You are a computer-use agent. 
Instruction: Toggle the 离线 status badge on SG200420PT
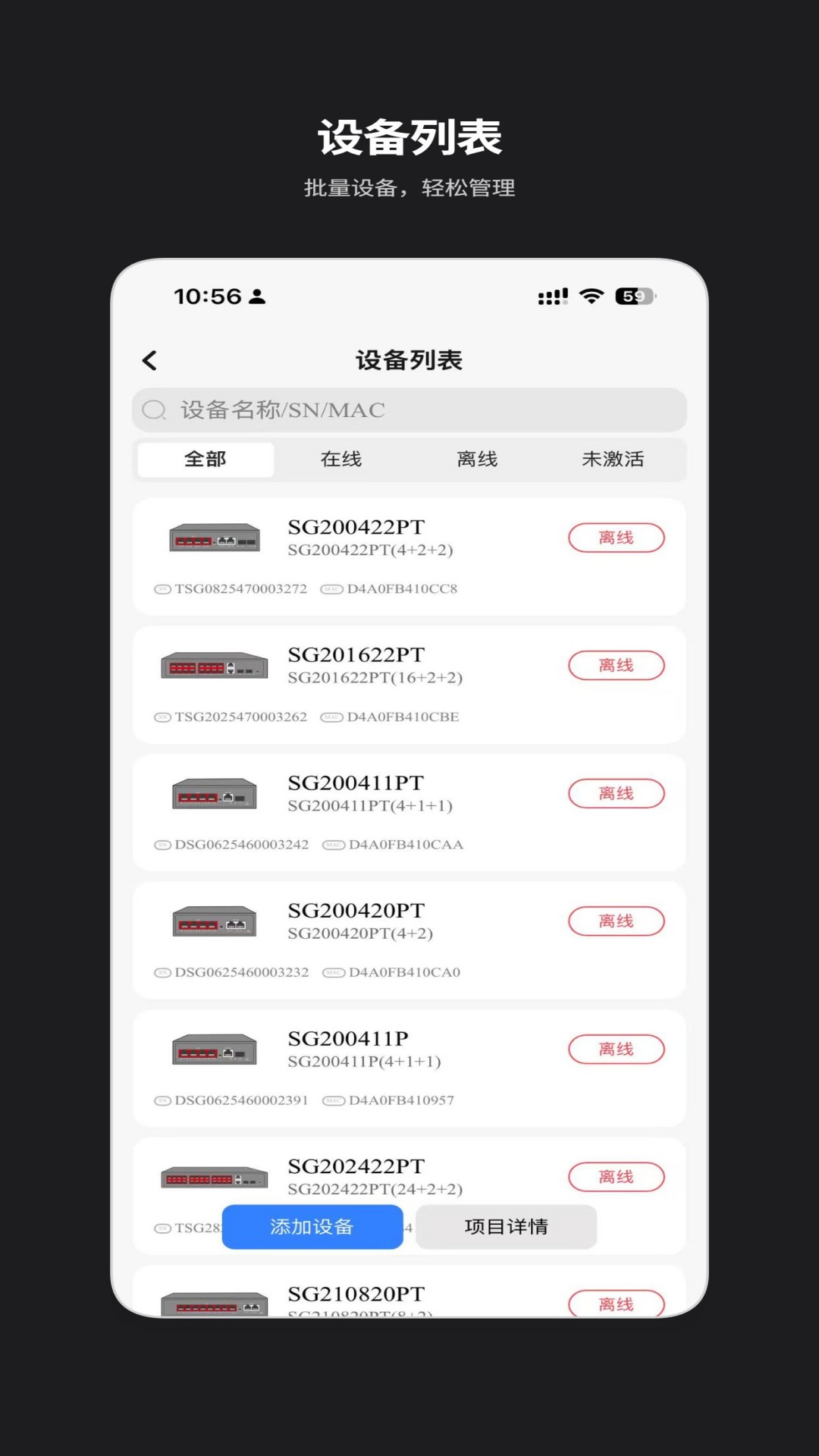(617, 921)
